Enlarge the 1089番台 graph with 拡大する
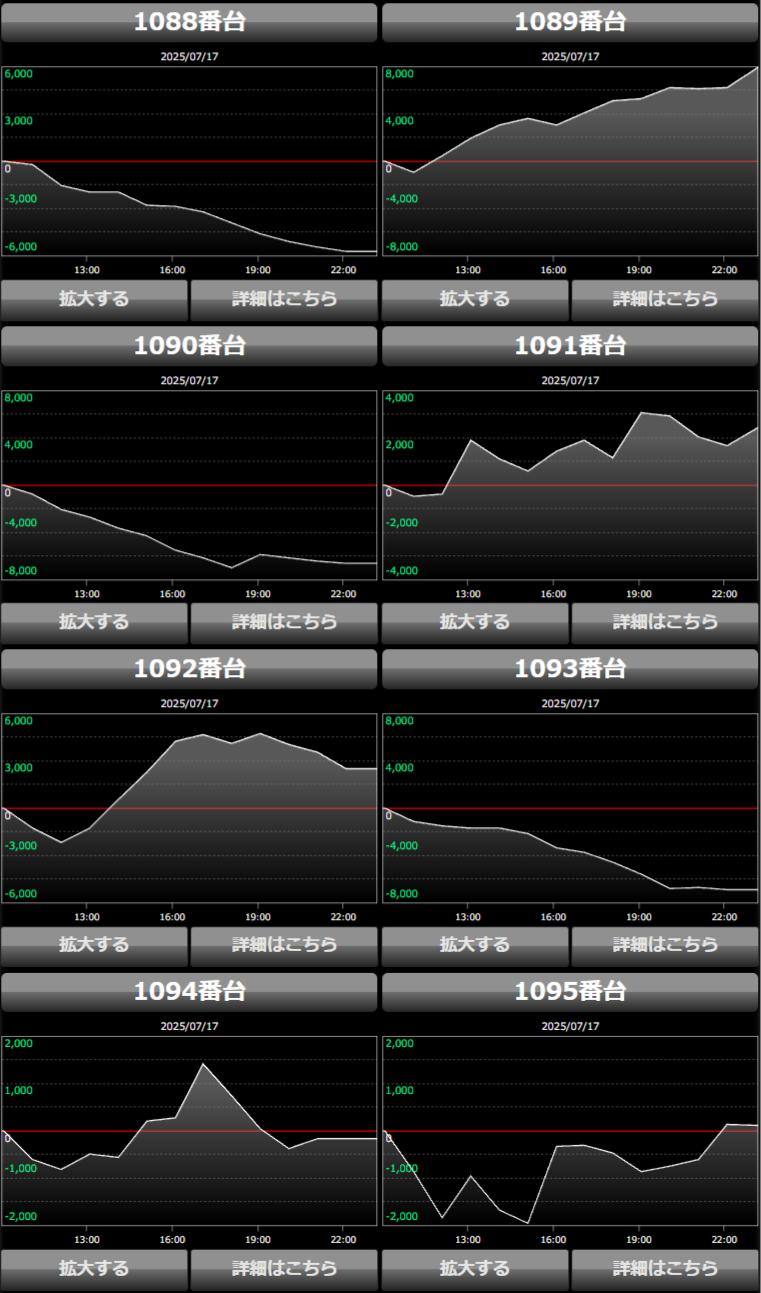Viewport: 761px width, 1293px height. 475,299
